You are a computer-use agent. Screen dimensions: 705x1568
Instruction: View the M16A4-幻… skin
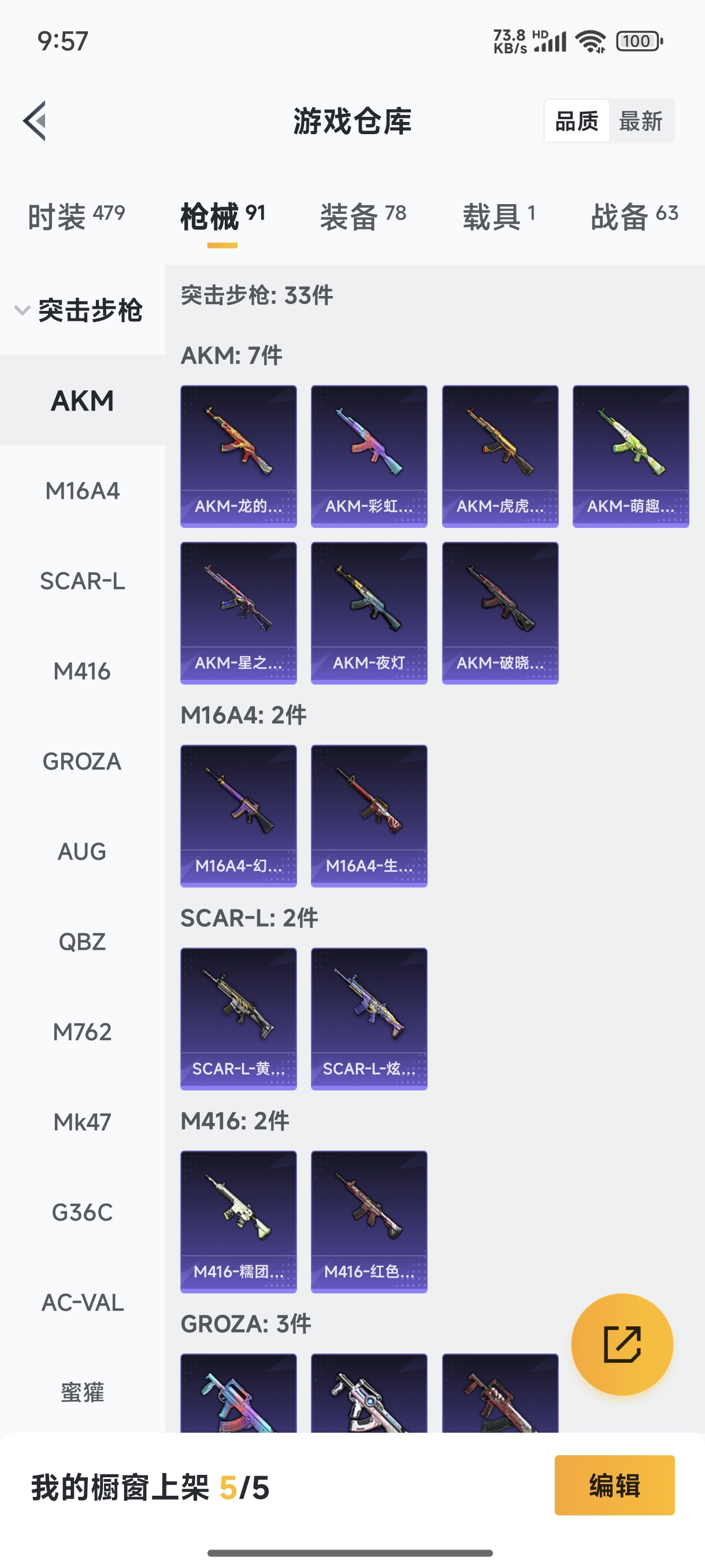click(x=239, y=816)
